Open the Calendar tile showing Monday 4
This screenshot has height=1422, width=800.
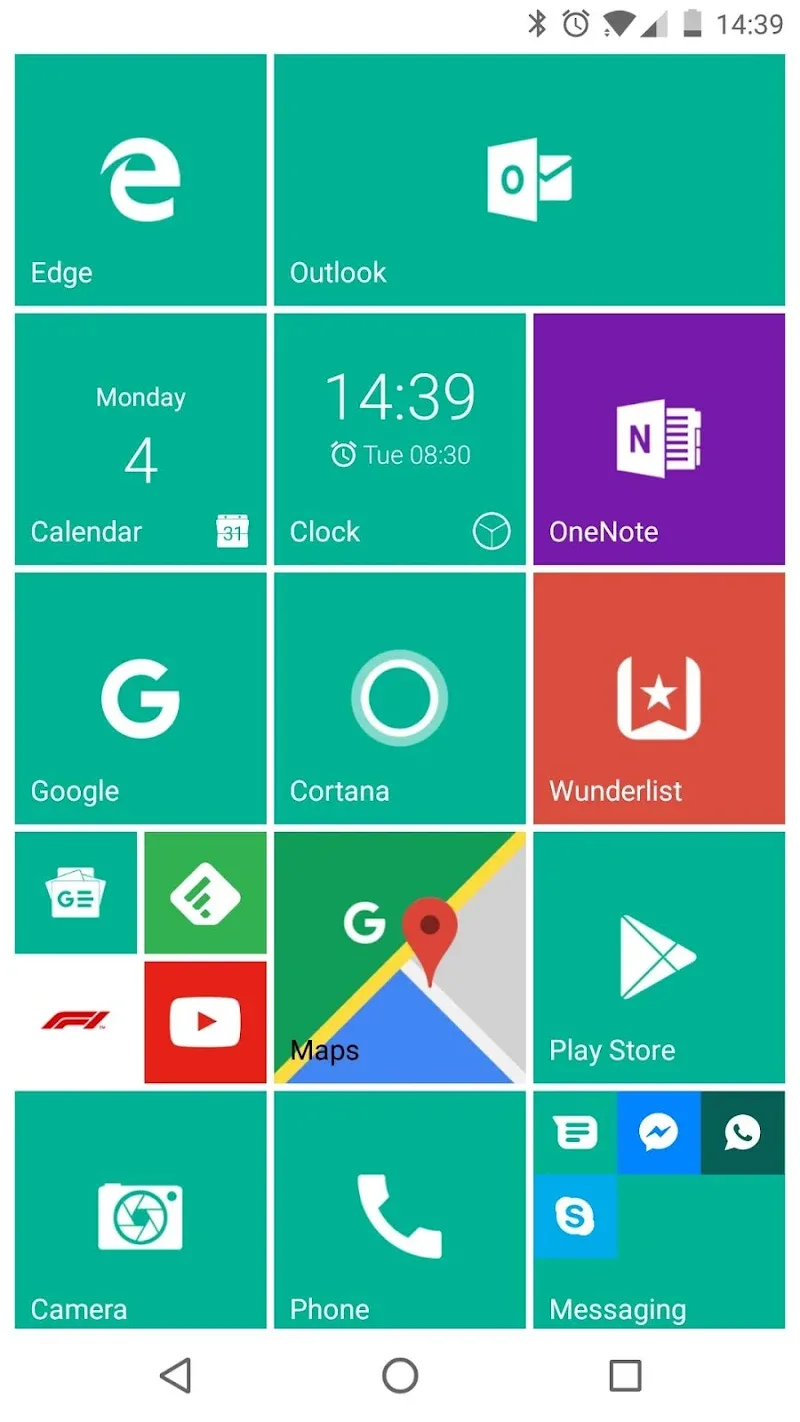pyautogui.click(x=140, y=439)
